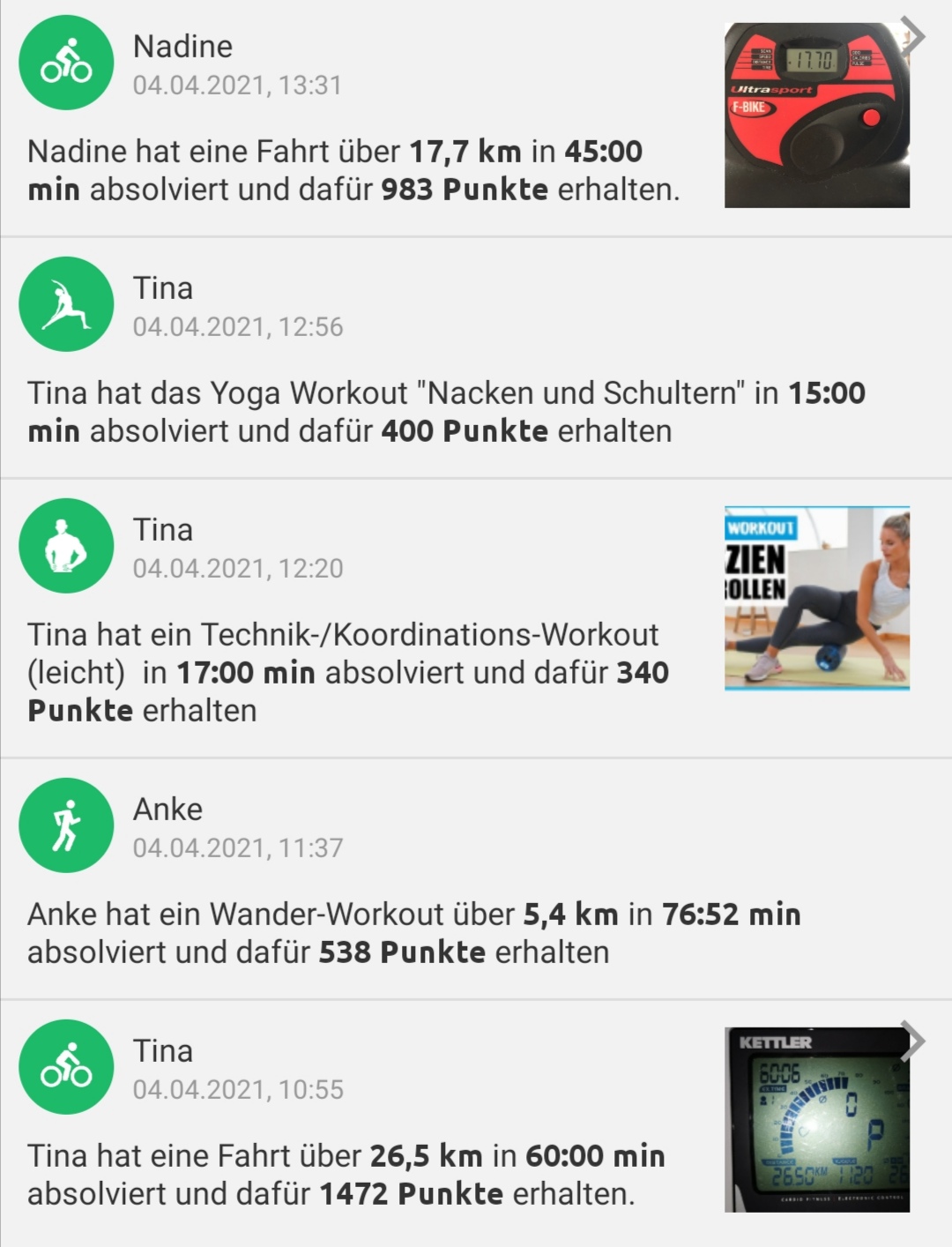Viewport: 952px width, 1247px height.
Task: Select the cycling icon beside Nadine's entry
Action: pos(66,60)
